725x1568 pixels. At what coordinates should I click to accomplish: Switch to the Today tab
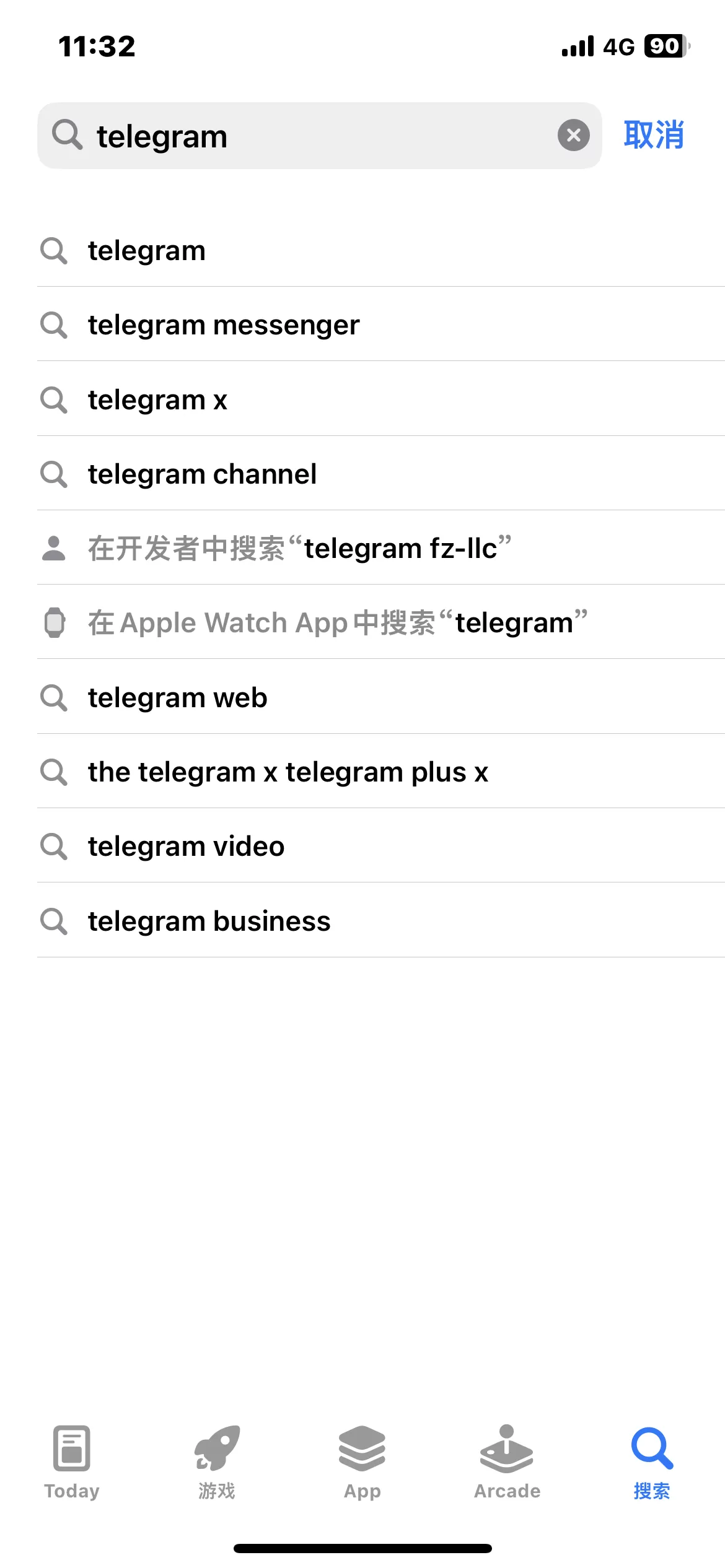click(x=72, y=1461)
